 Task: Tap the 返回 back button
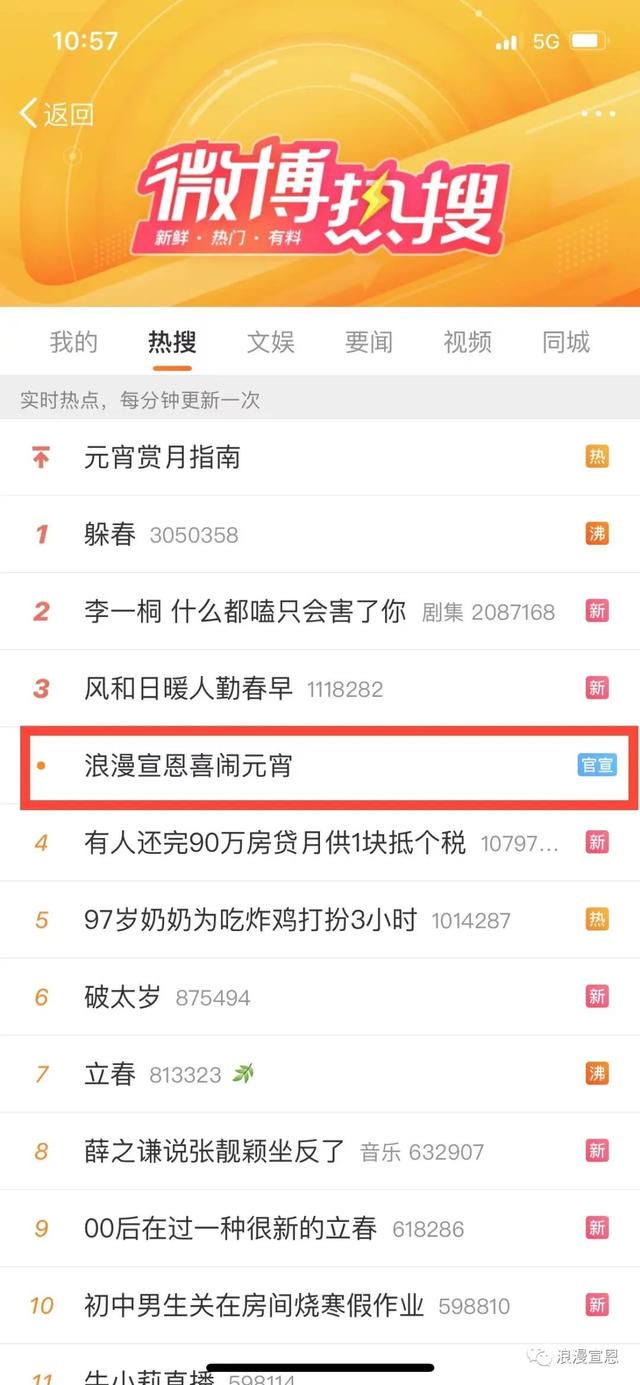point(56,114)
